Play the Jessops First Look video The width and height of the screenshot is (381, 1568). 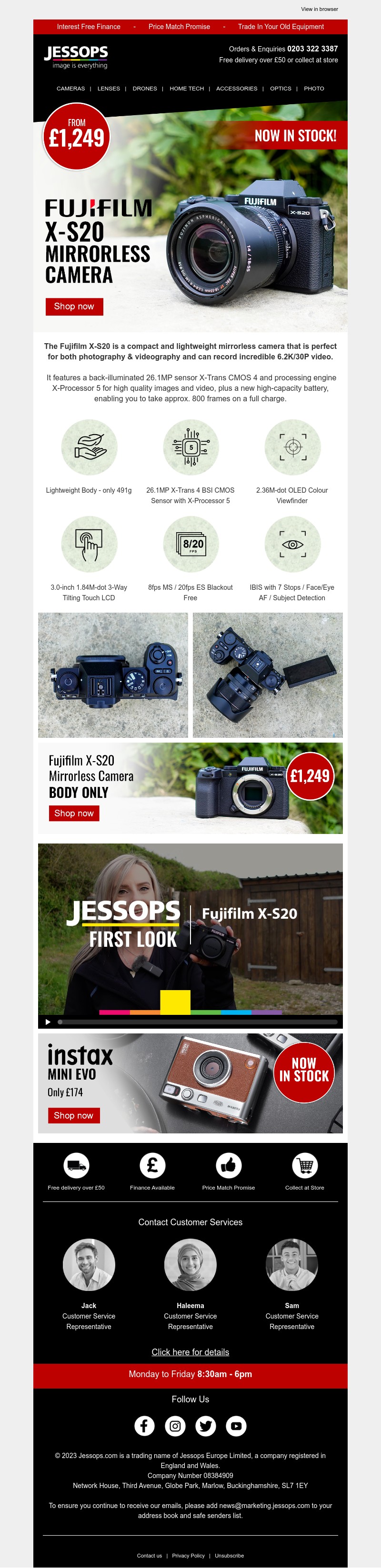[x=48, y=1022]
